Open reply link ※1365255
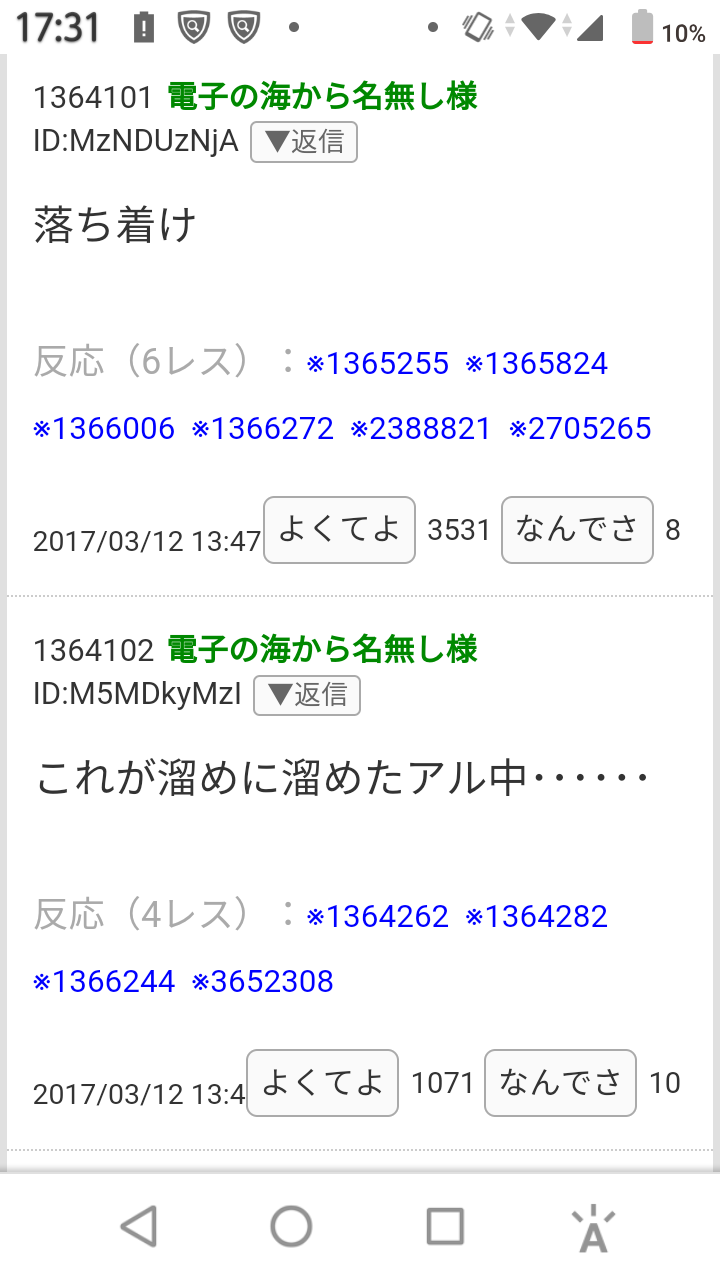The image size is (720, 1280). pyautogui.click(x=378, y=364)
